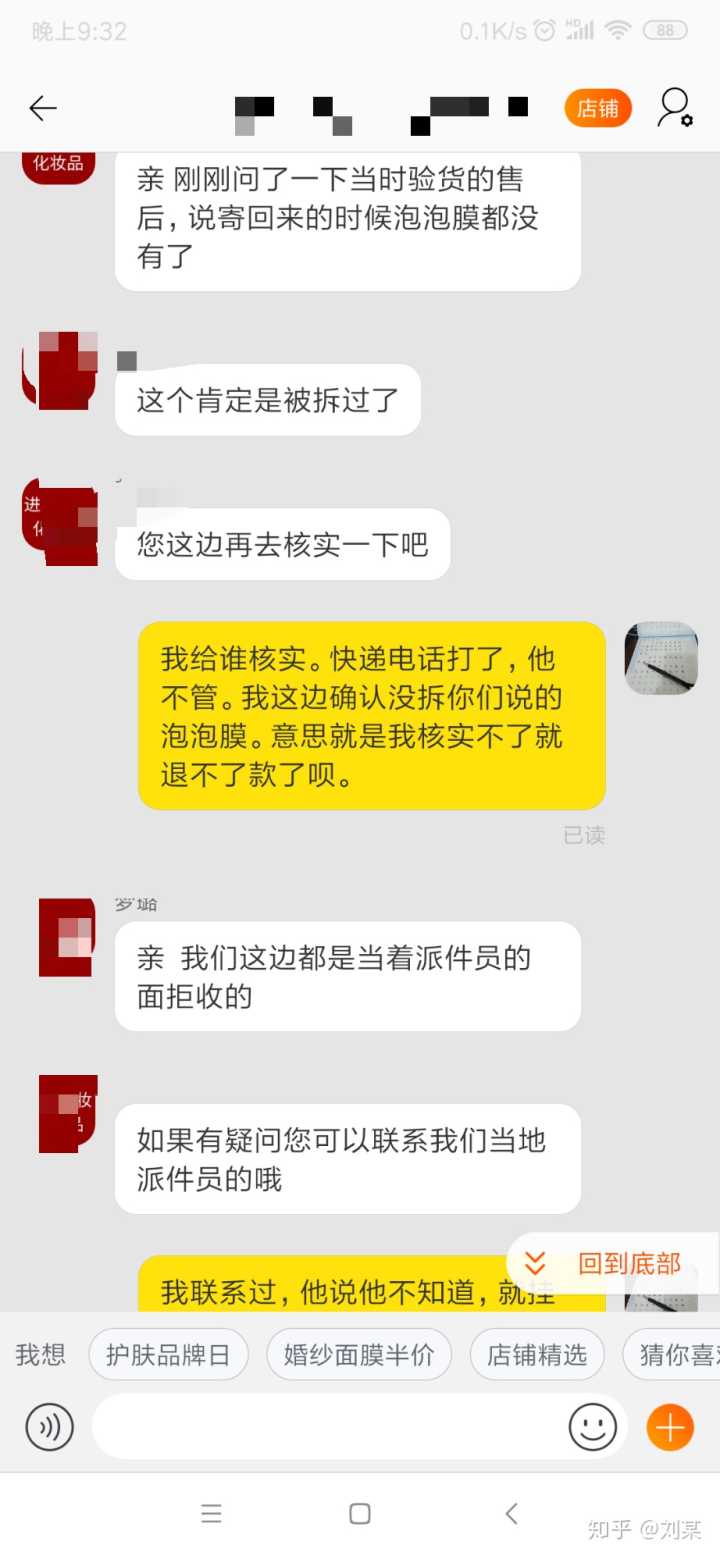
Task: Go back using the top-left arrow
Action: click(43, 108)
